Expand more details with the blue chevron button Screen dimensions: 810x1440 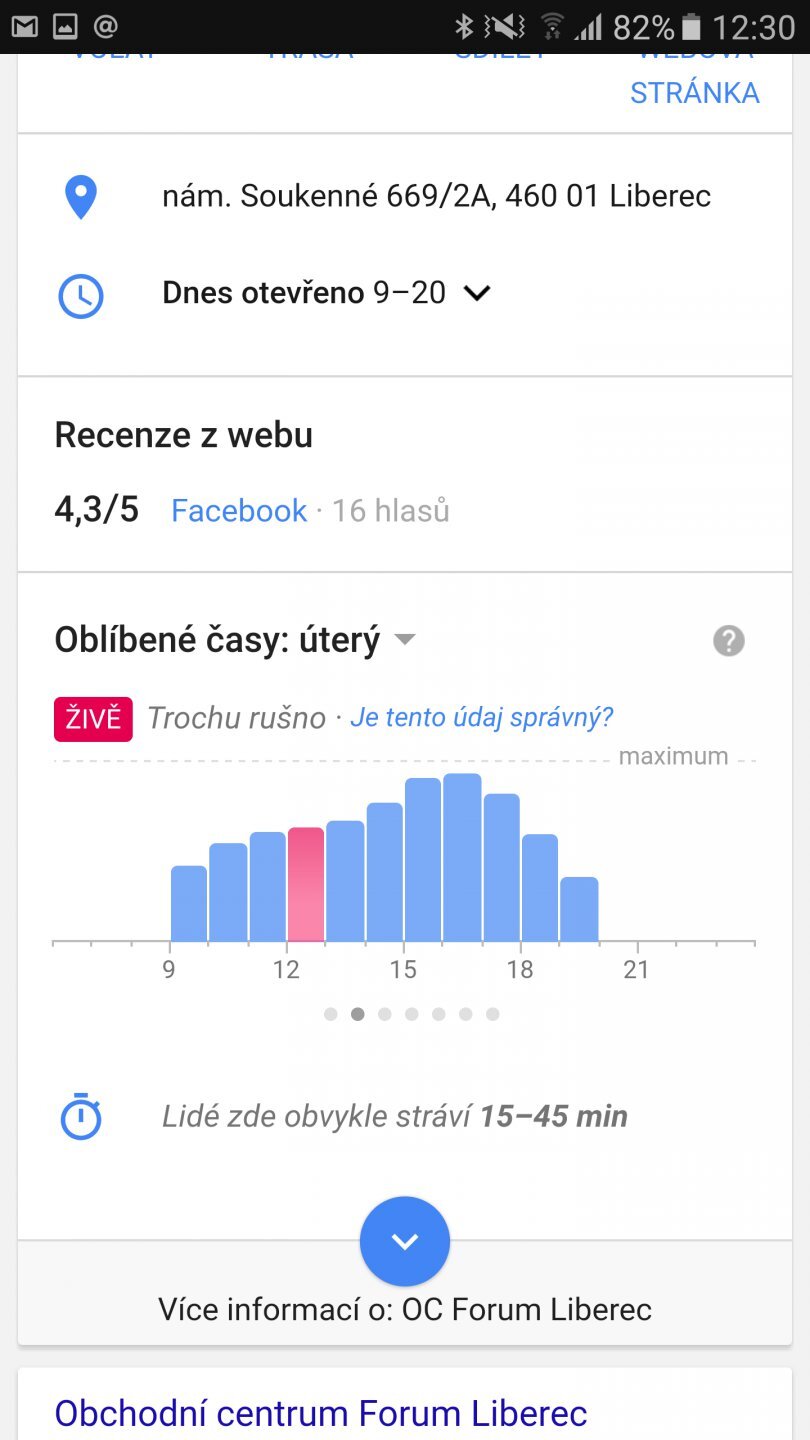click(x=404, y=1240)
